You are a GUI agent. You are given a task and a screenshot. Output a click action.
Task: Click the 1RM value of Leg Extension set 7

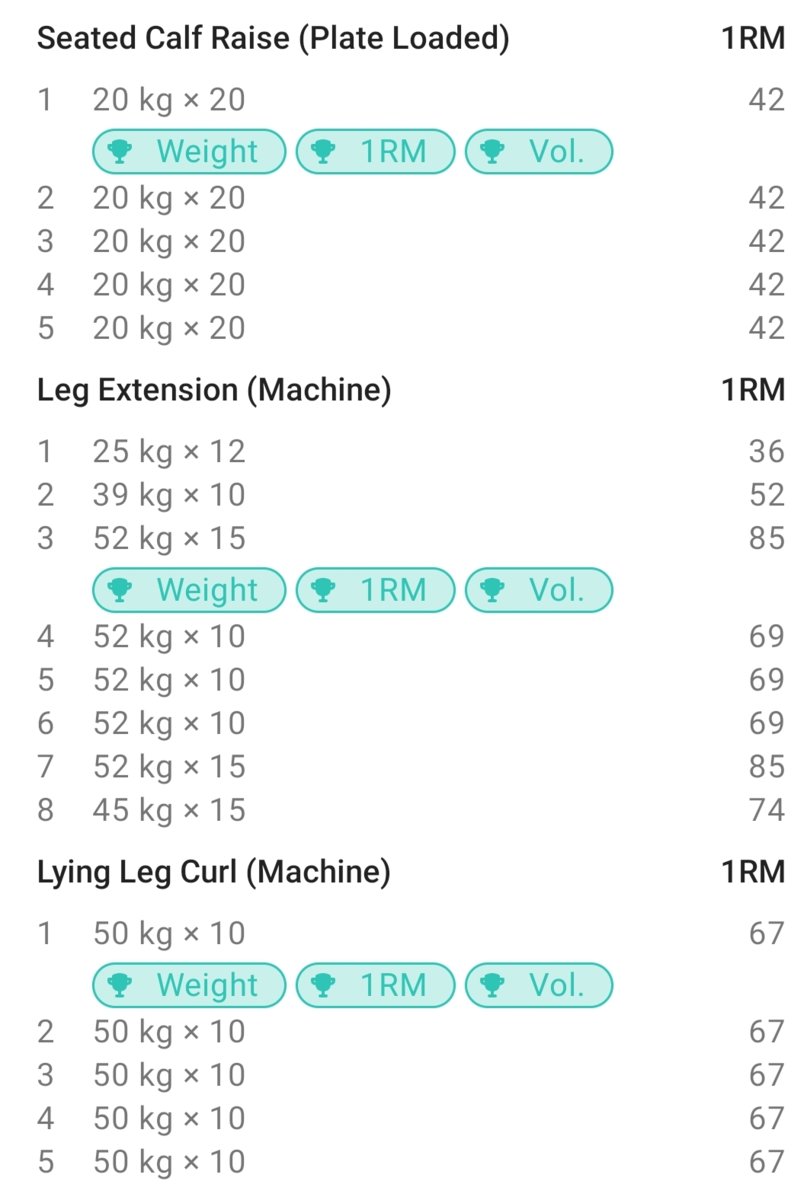(768, 767)
